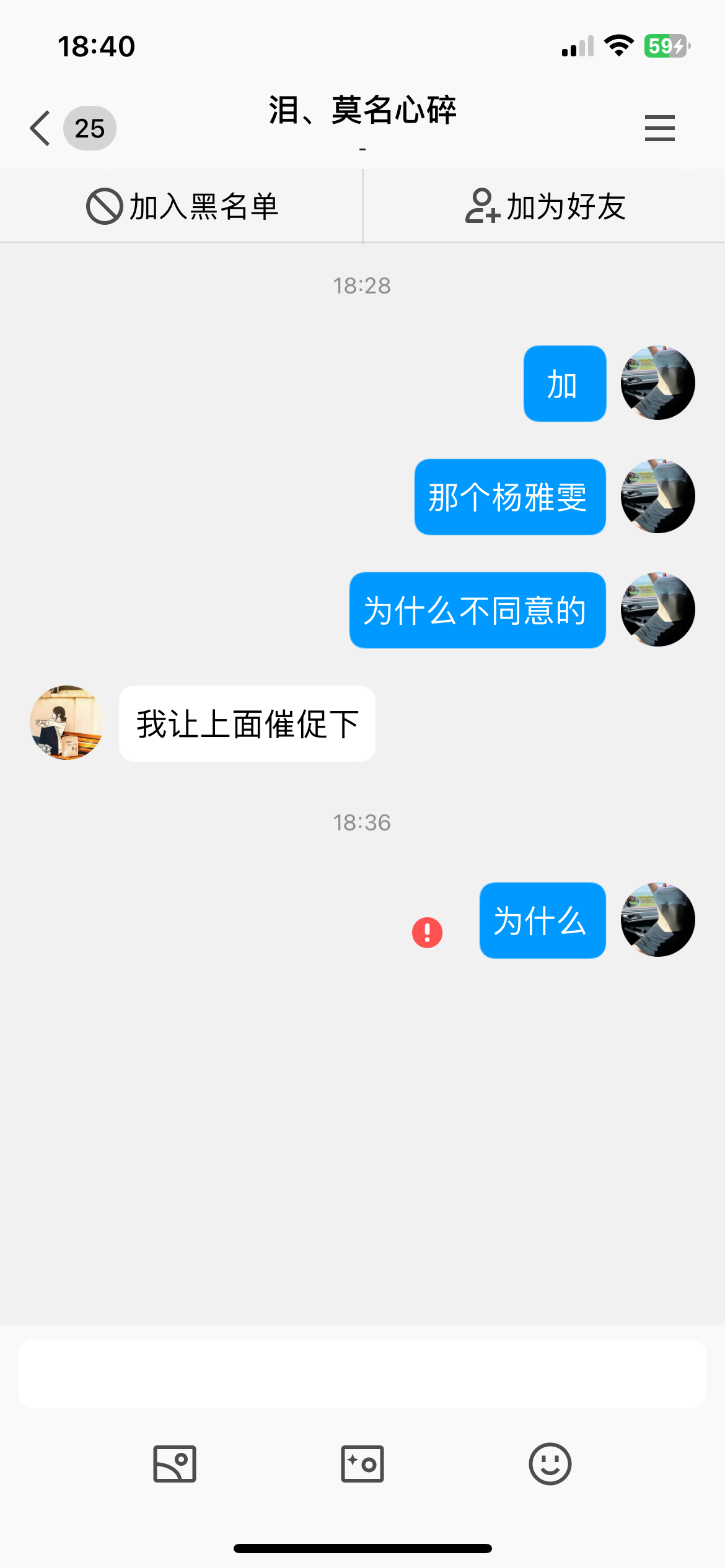
Task: Tap the back chevron to leave chat
Action: click(x=39, y=128)
